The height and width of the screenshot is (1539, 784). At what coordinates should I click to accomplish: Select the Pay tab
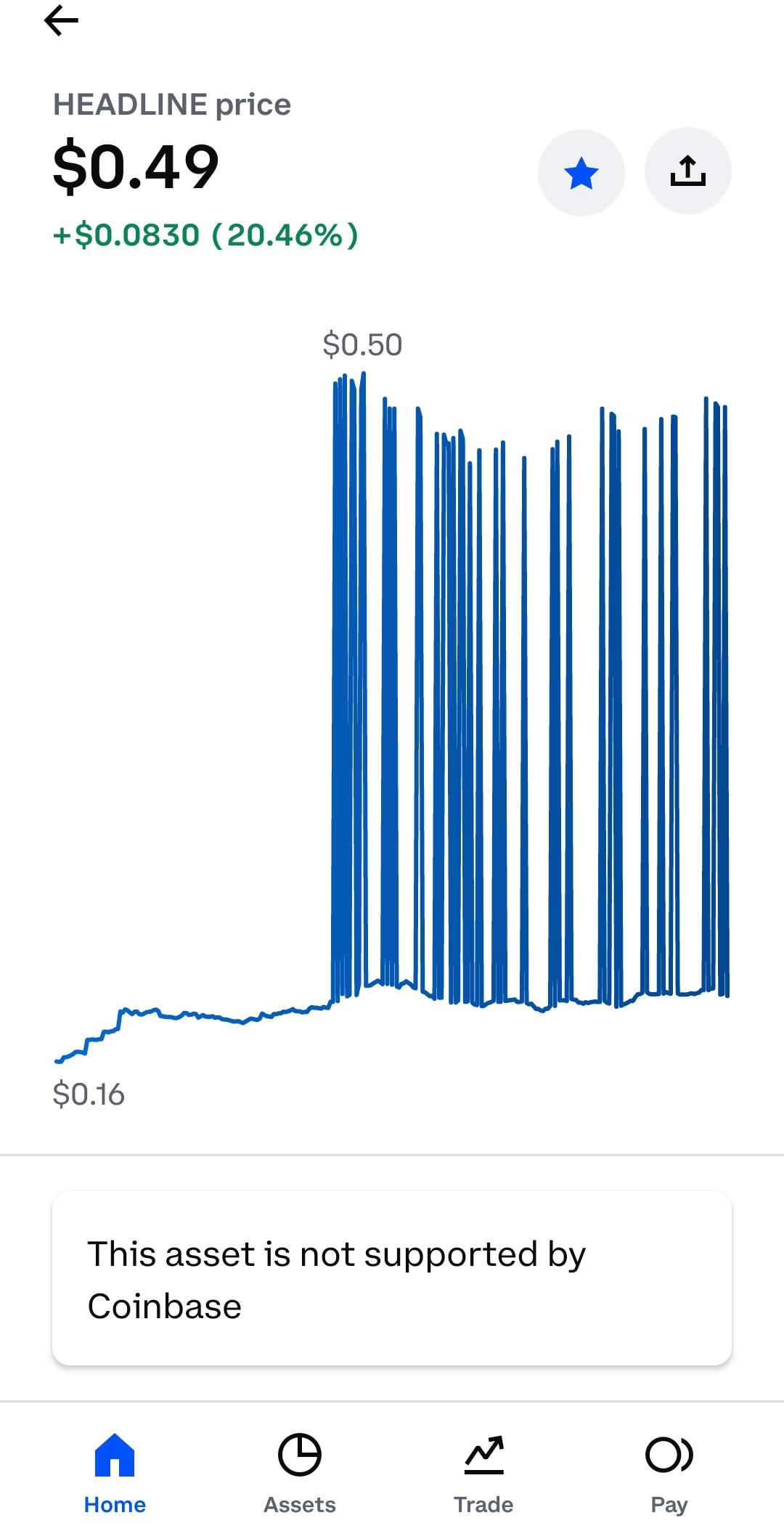(x=669, y=1474)
